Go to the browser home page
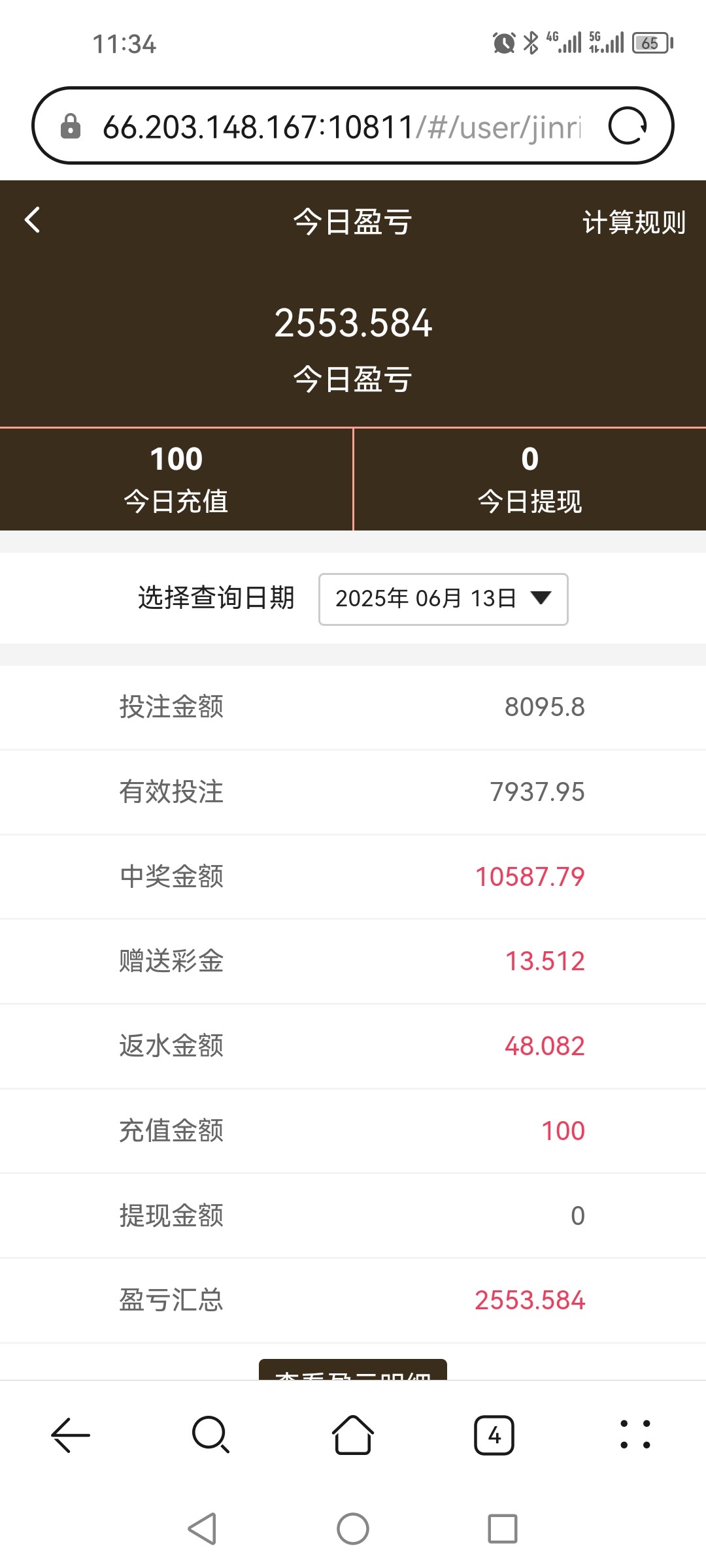Viewport: 706px width, 1568px height. point(353,1435)
